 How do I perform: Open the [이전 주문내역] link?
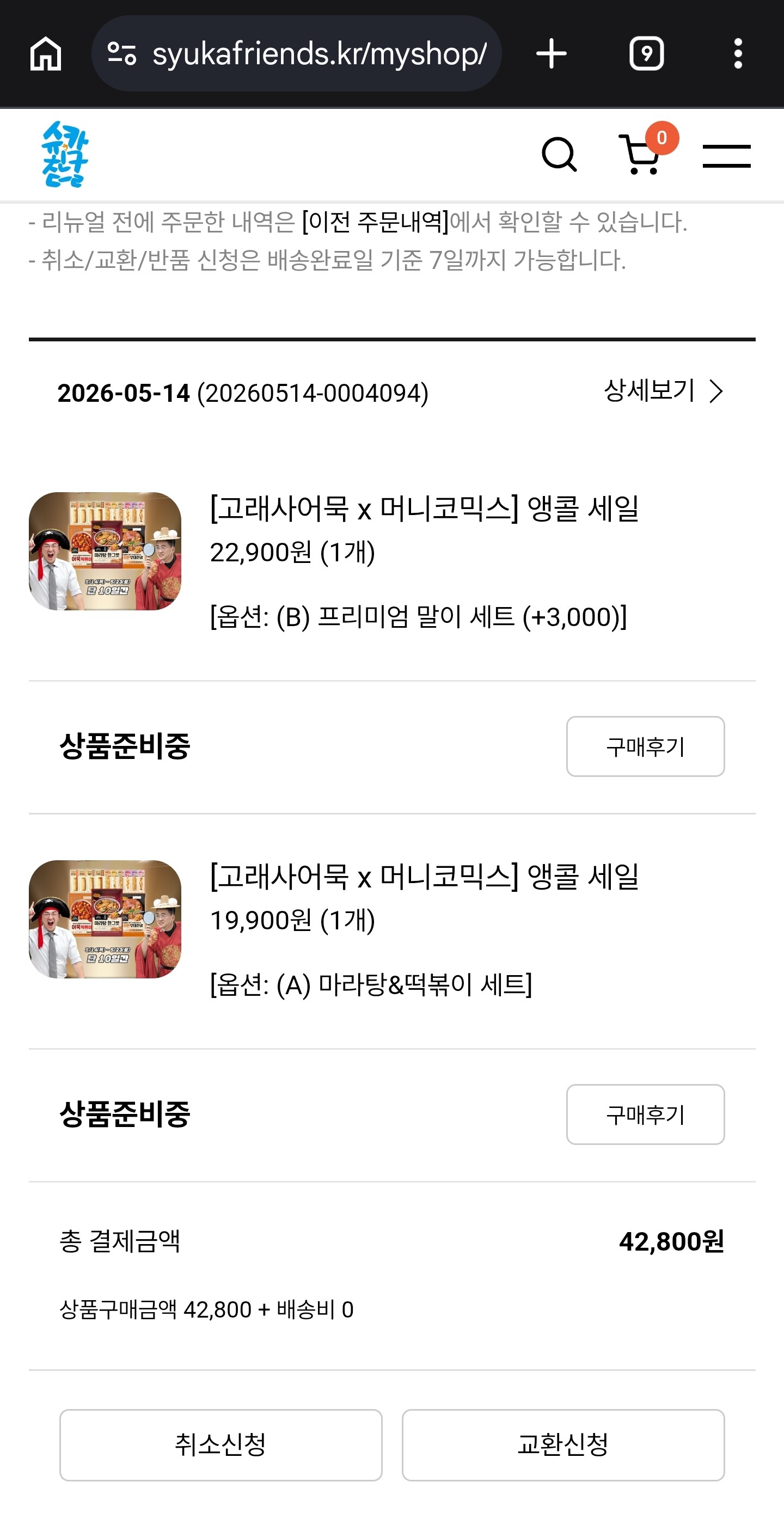point(376,222)
